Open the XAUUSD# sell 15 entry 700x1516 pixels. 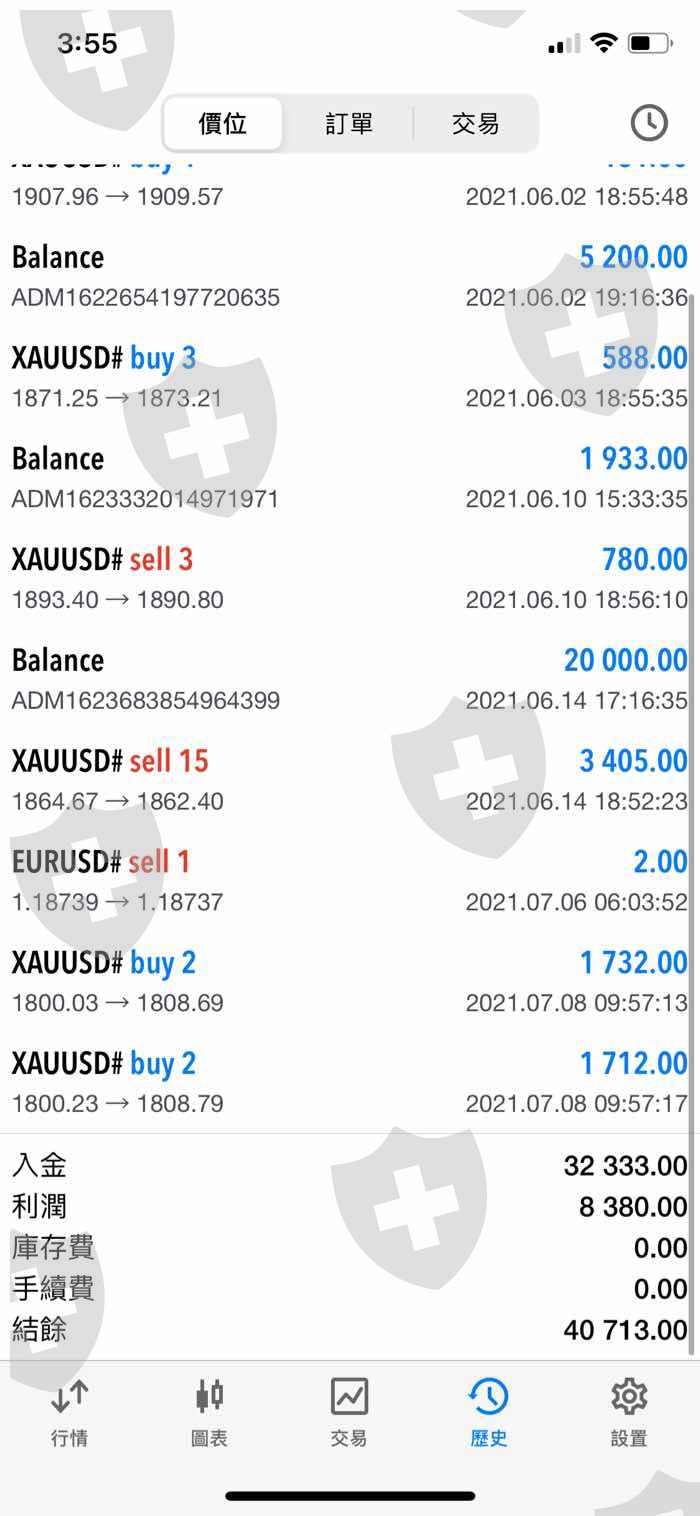coord(349,780)
